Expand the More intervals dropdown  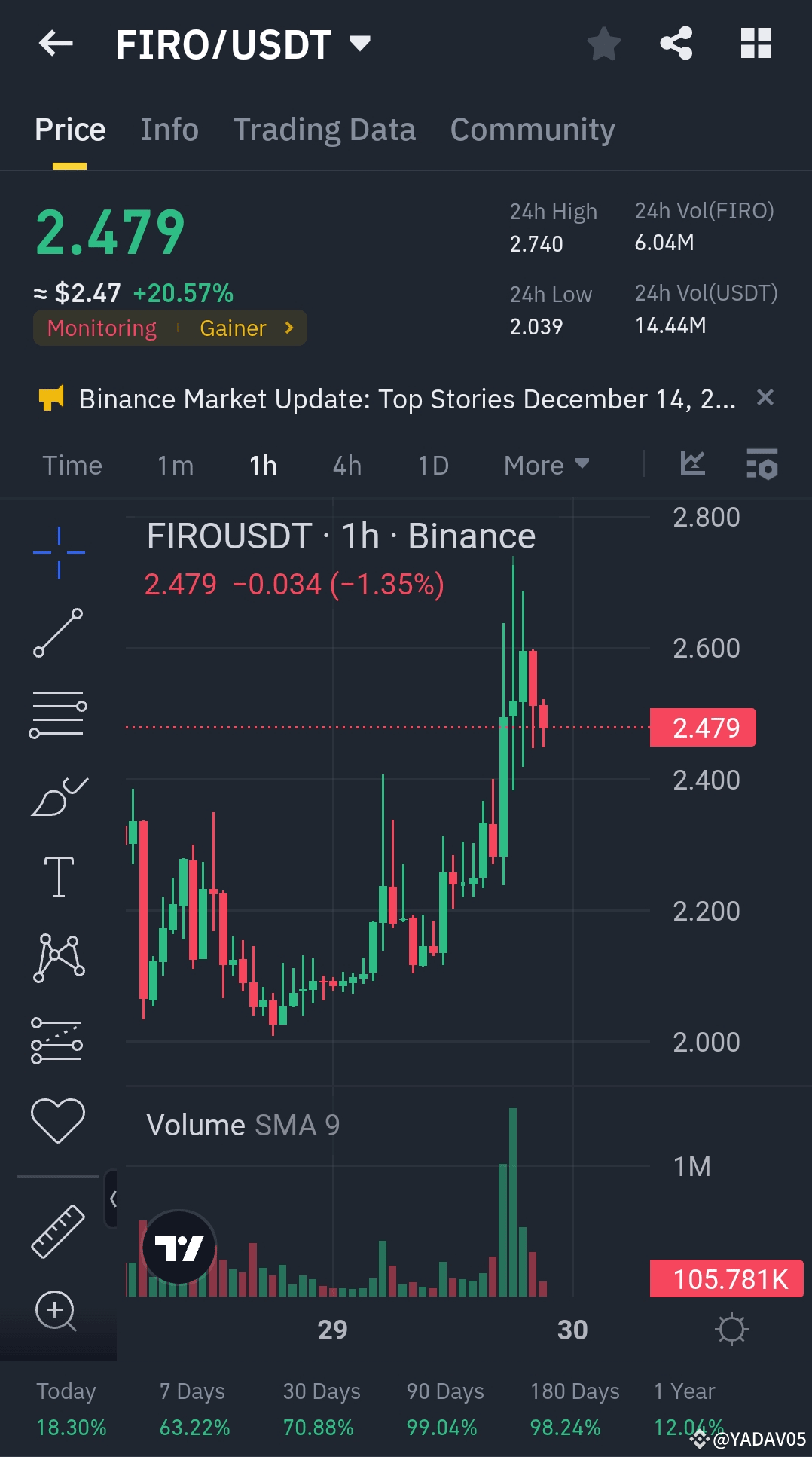pos(545,466)
